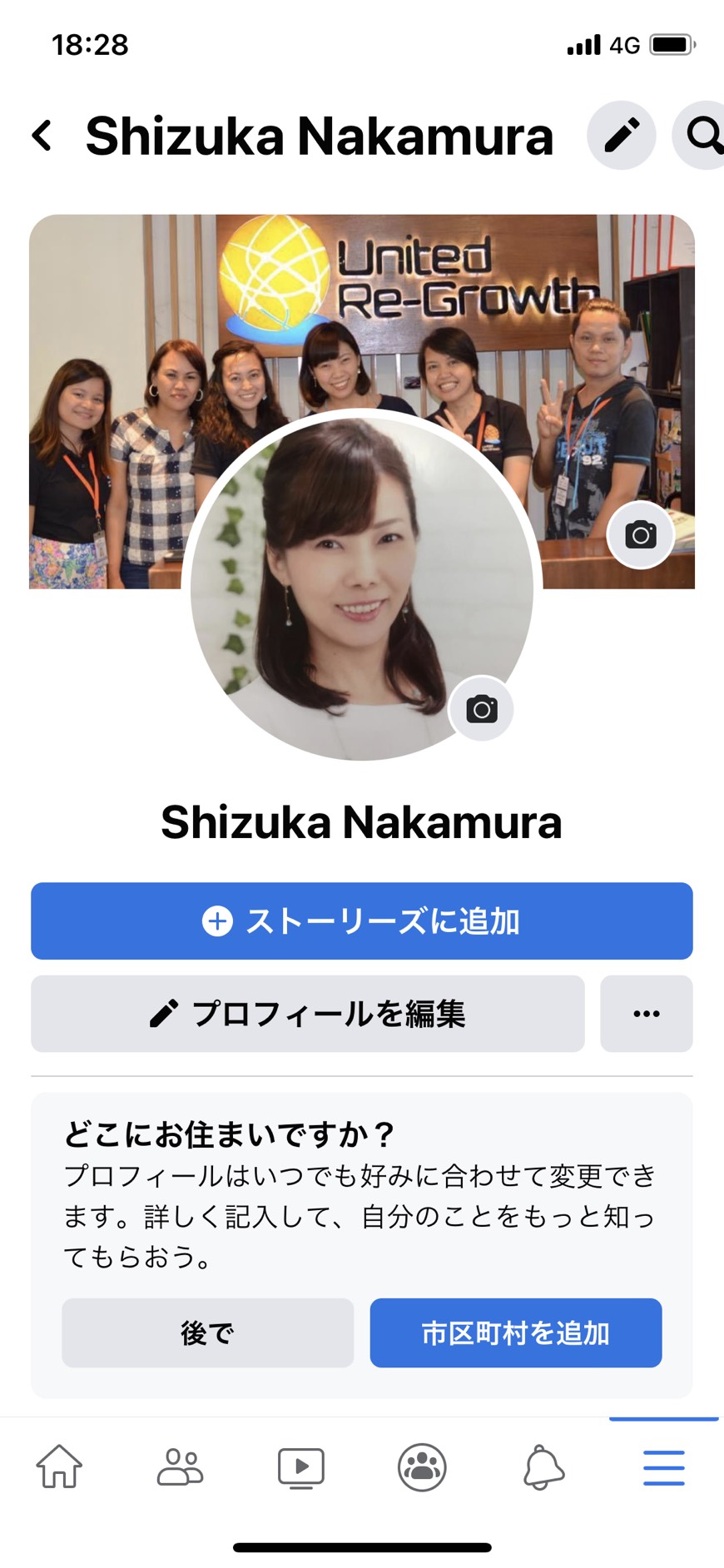Viewport: 724px width, 1568px height.
Task: Dismiss the prompt with 後で
Action: click(x=208, y=1332)
